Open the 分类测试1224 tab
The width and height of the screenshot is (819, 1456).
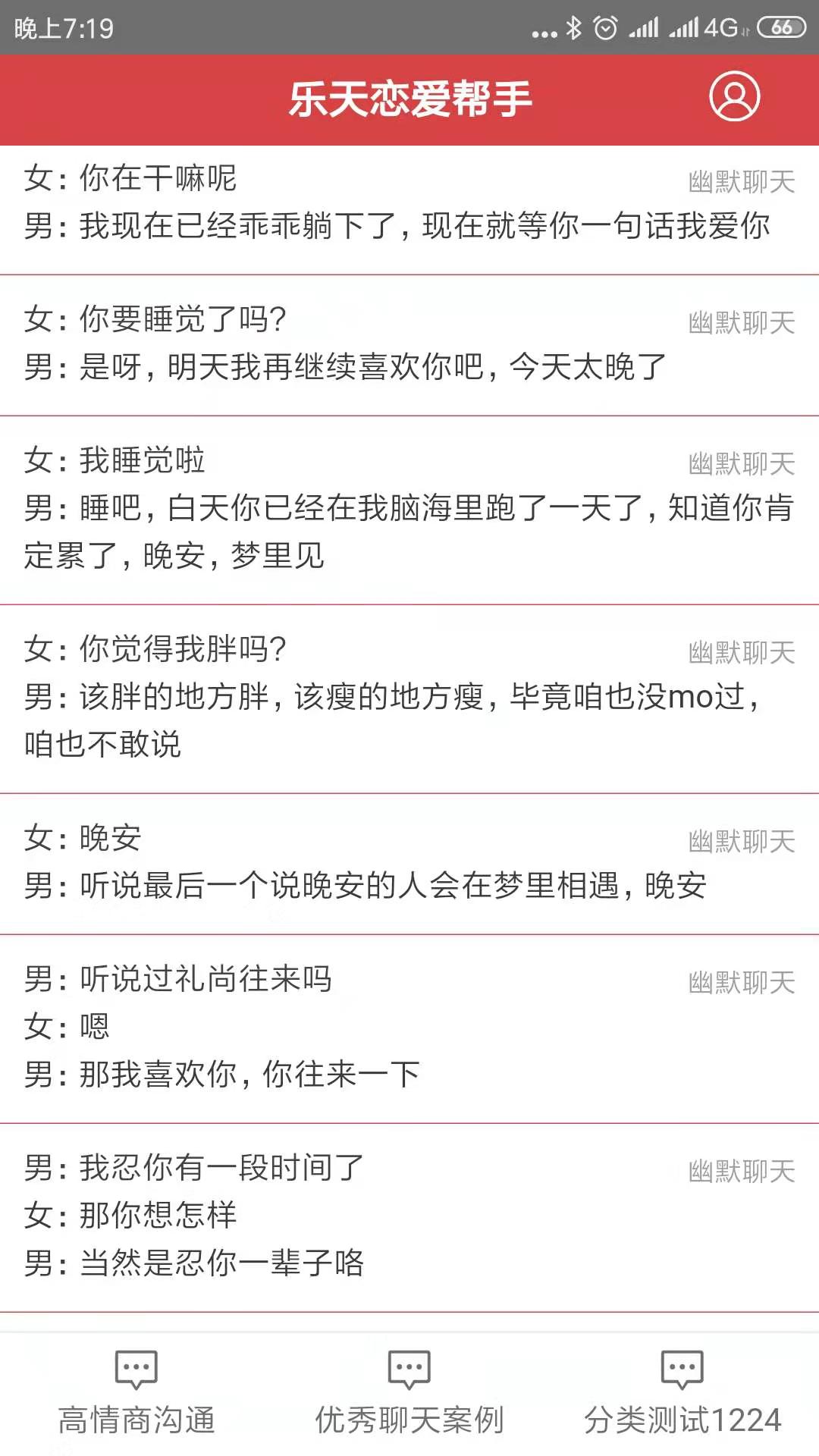[x=682, y=1394]
